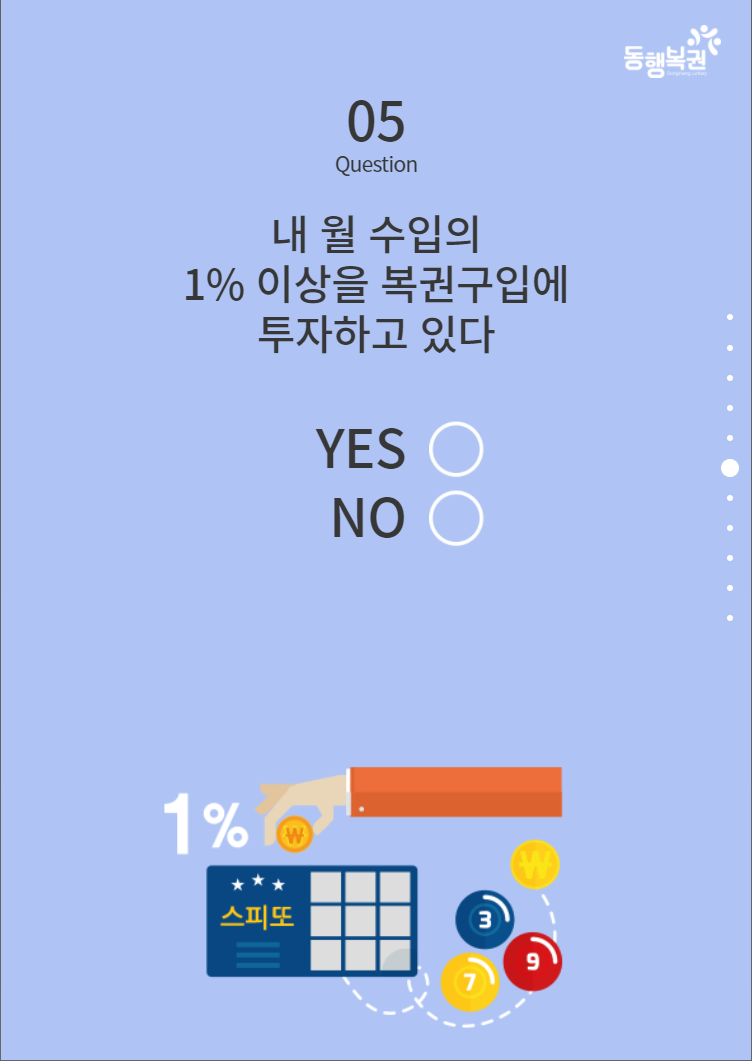The image size is (752, 1061).
Task: Jump to the first page indicator dot
Action: (x=730, y=317)
